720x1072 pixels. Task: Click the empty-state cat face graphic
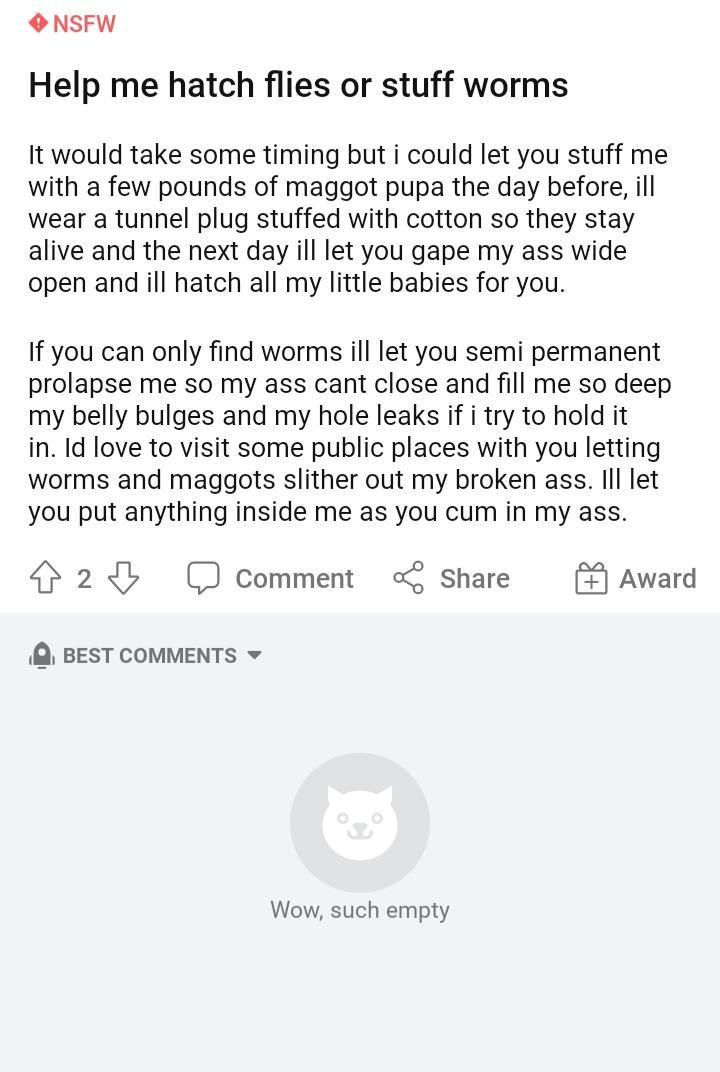pyautogui.click(x=360, y=822)
